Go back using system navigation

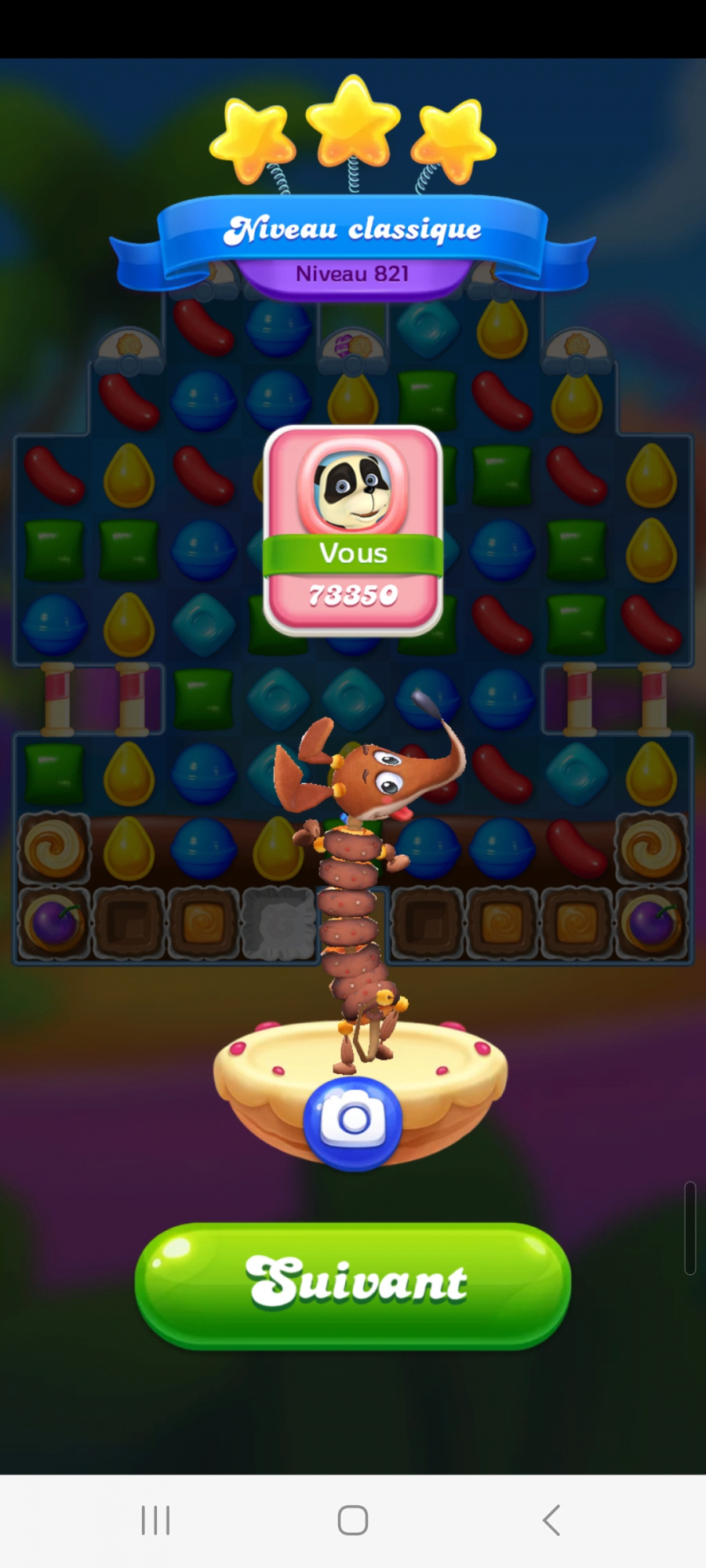point(551,1520)
